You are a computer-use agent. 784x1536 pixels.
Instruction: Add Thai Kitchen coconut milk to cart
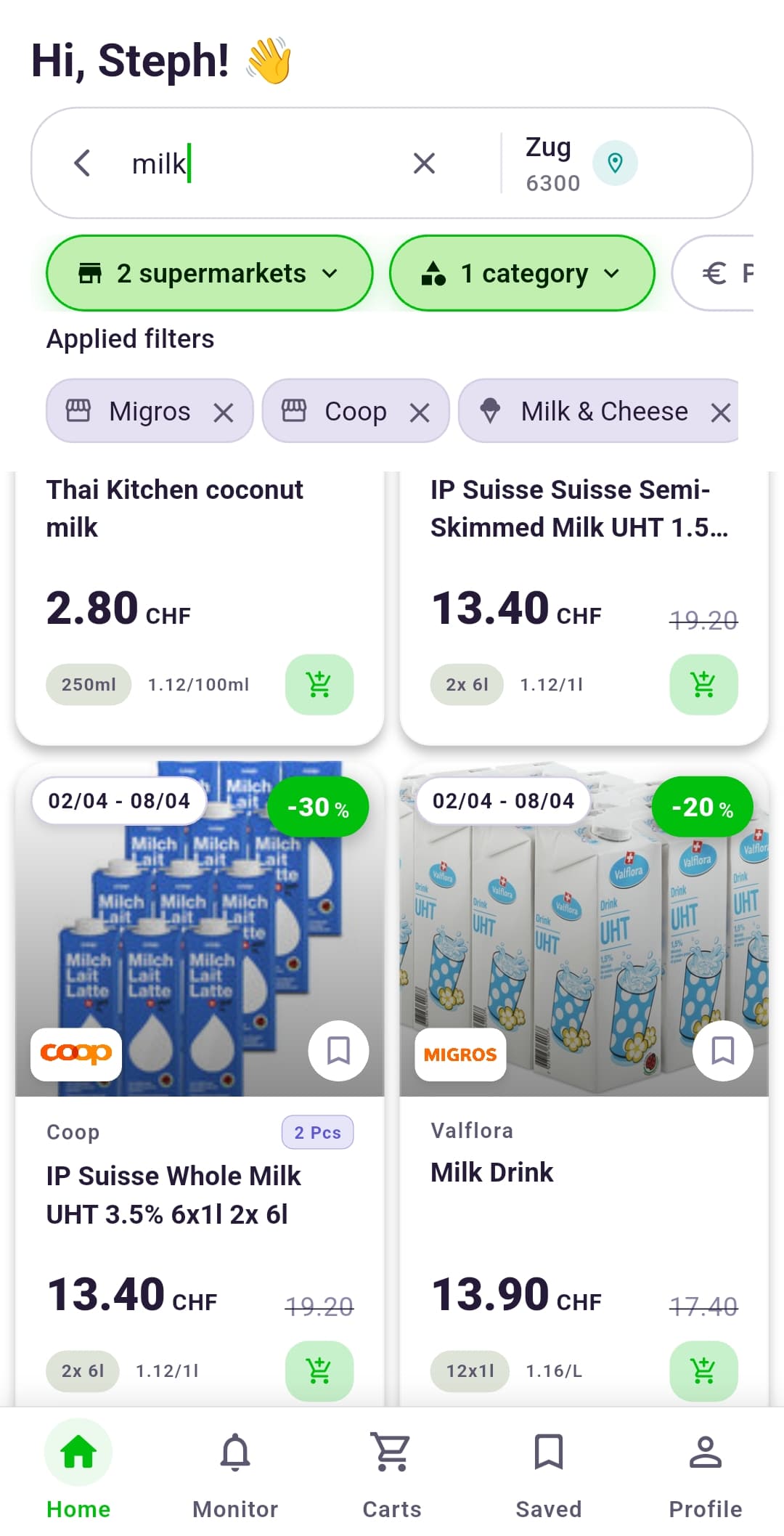coord(319,683)
